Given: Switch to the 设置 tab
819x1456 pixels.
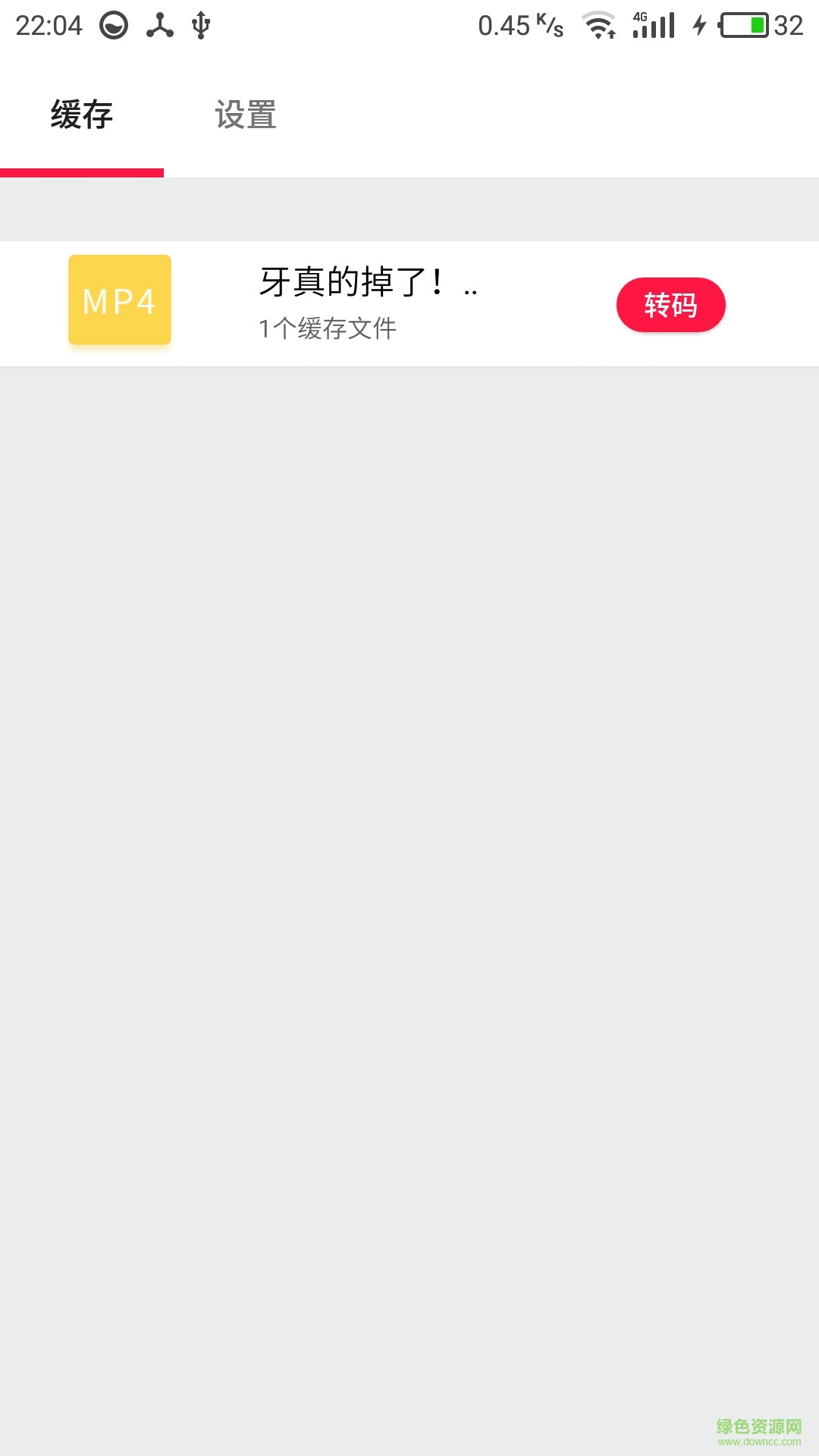Looking at the screenshot, I should pos(246,115).
